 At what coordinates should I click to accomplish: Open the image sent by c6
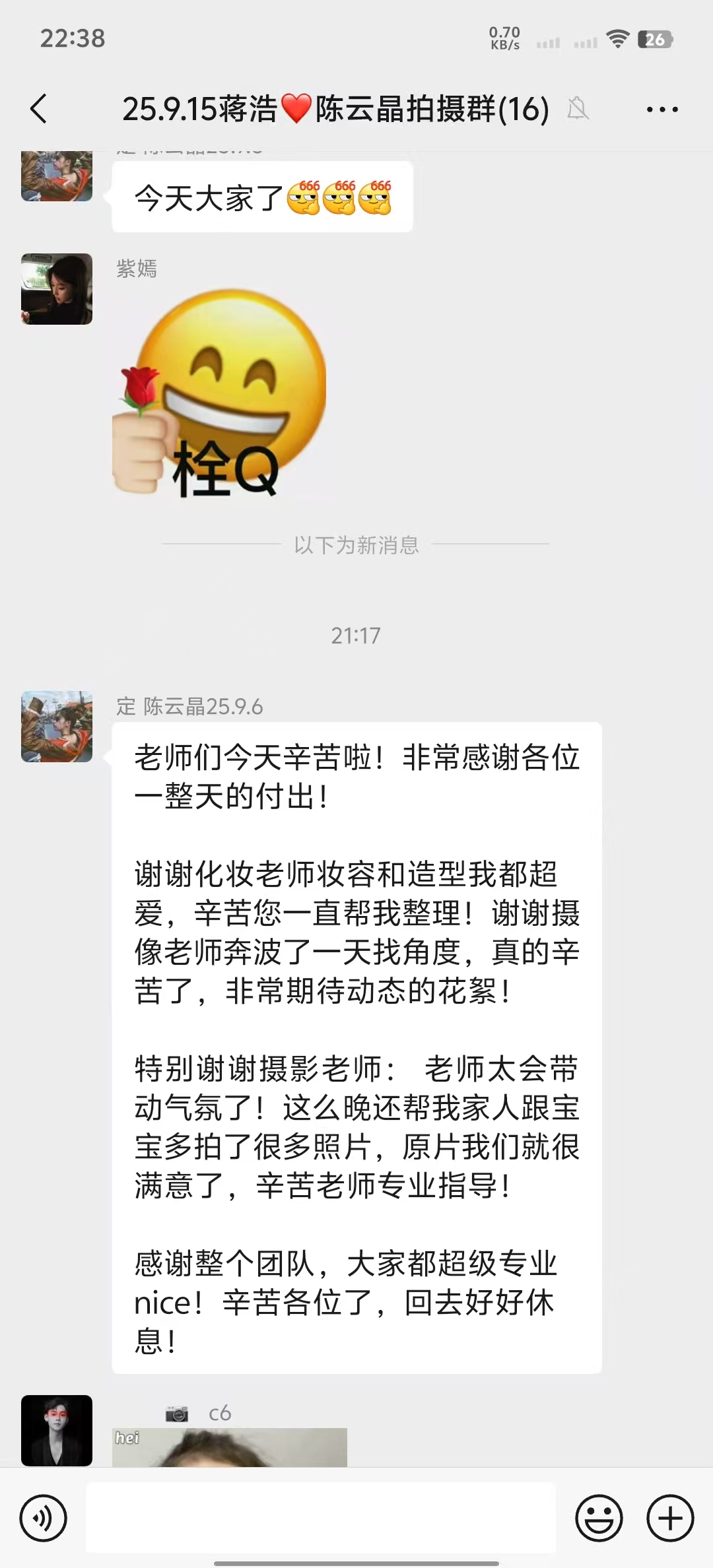click(x=230, y=1448)
